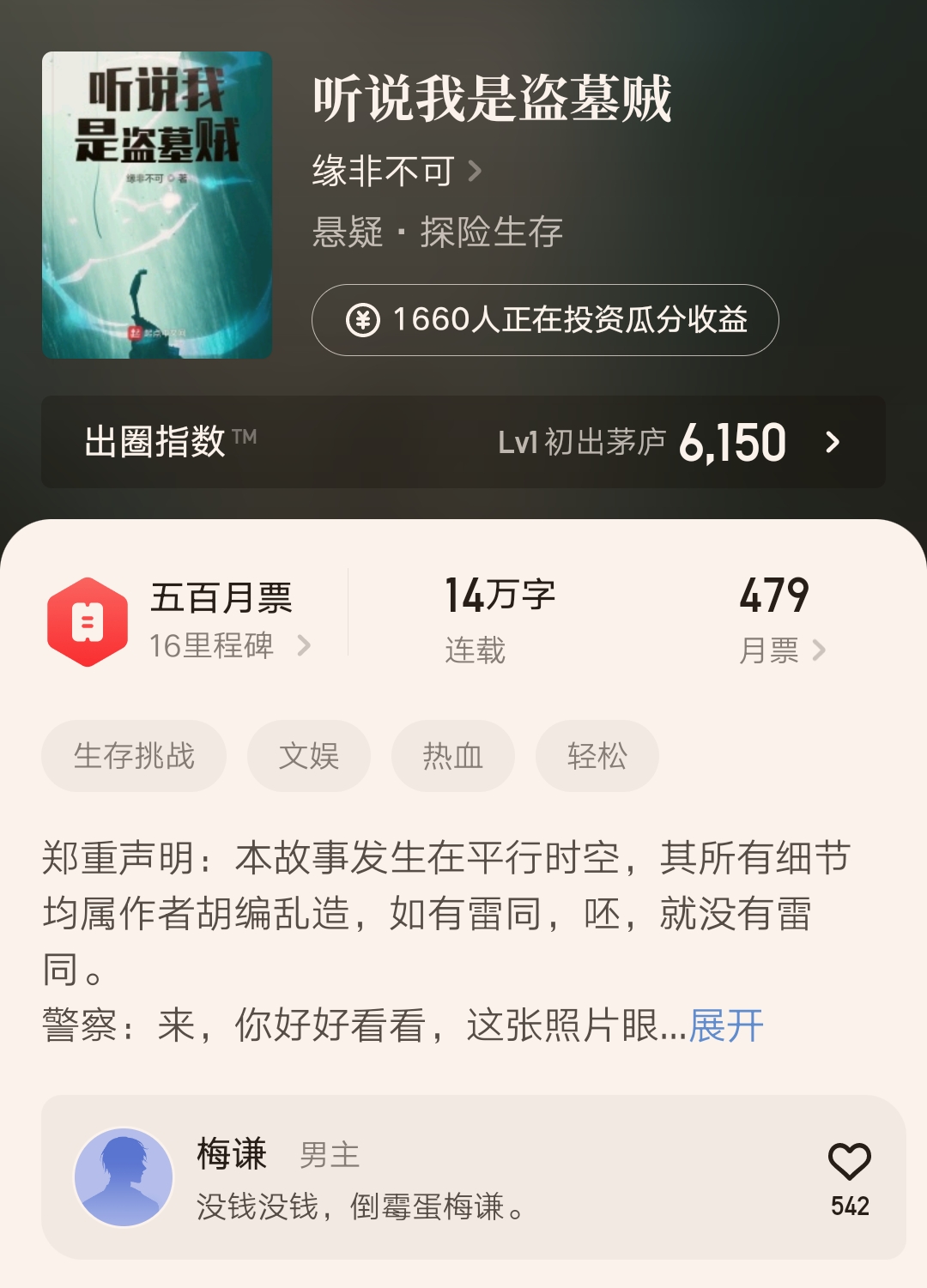Expand author 缘非不可 profile via chevron
Viewport: 927px width, 1288px height.
click(473, 172)
